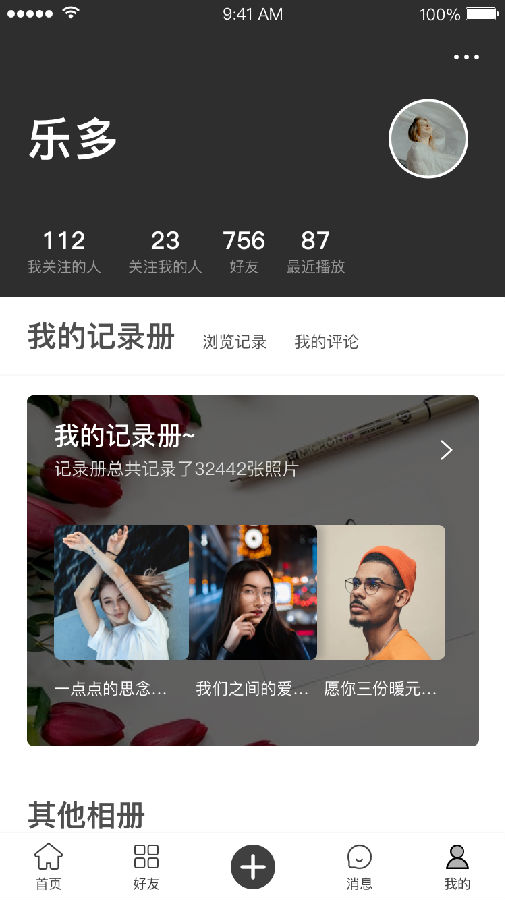Open the 消息 messages tab
The width and height of the screenshot is (505, 900).
tap(359, 867)
